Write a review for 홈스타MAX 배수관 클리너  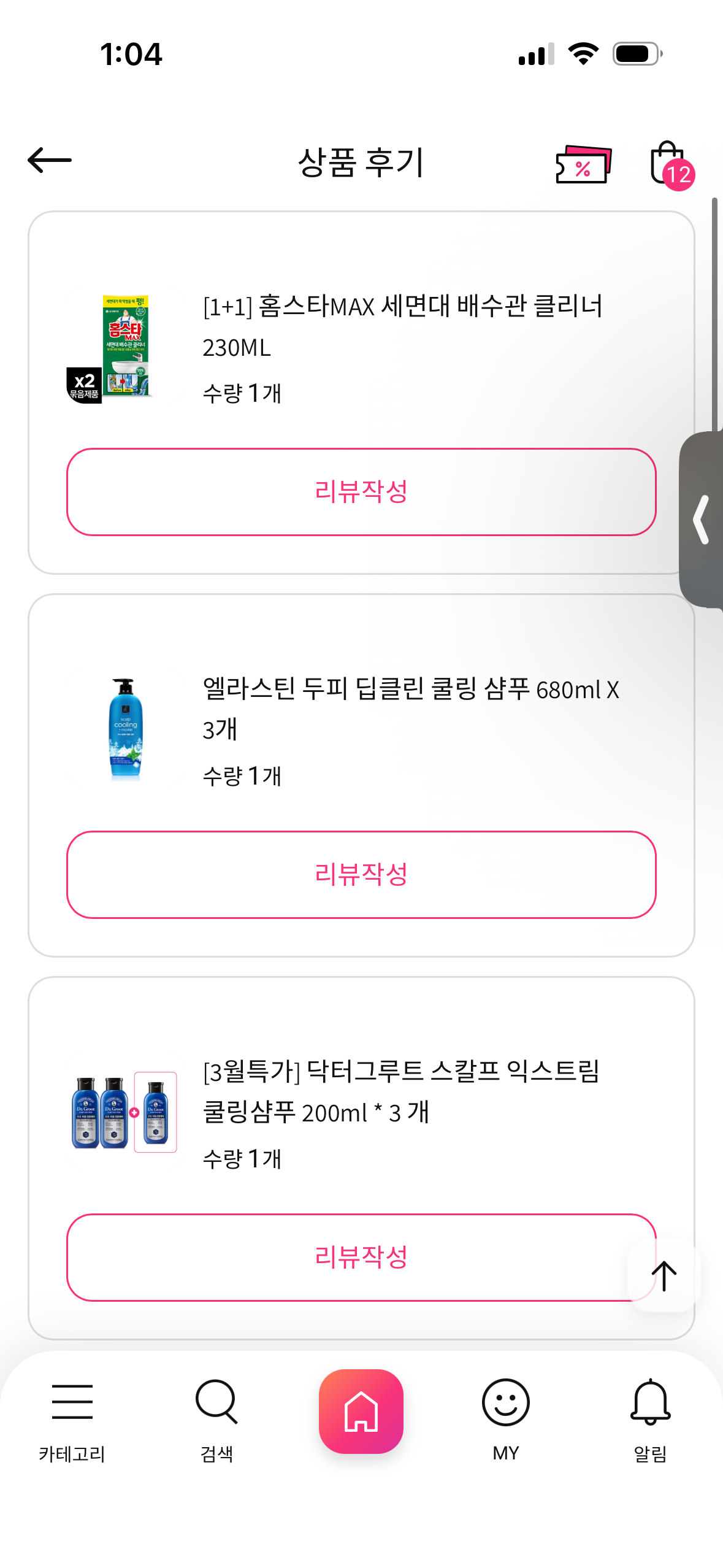coord(361,492)
